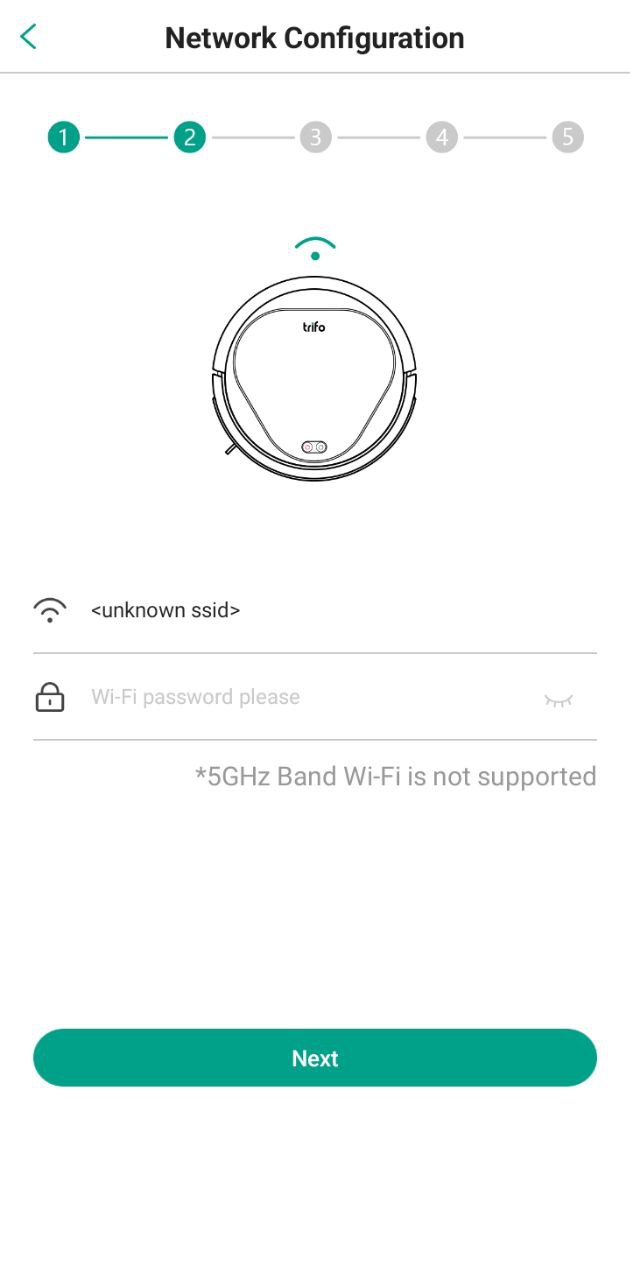
Task: Go back from Network Configuration
Action: point(28,38)
